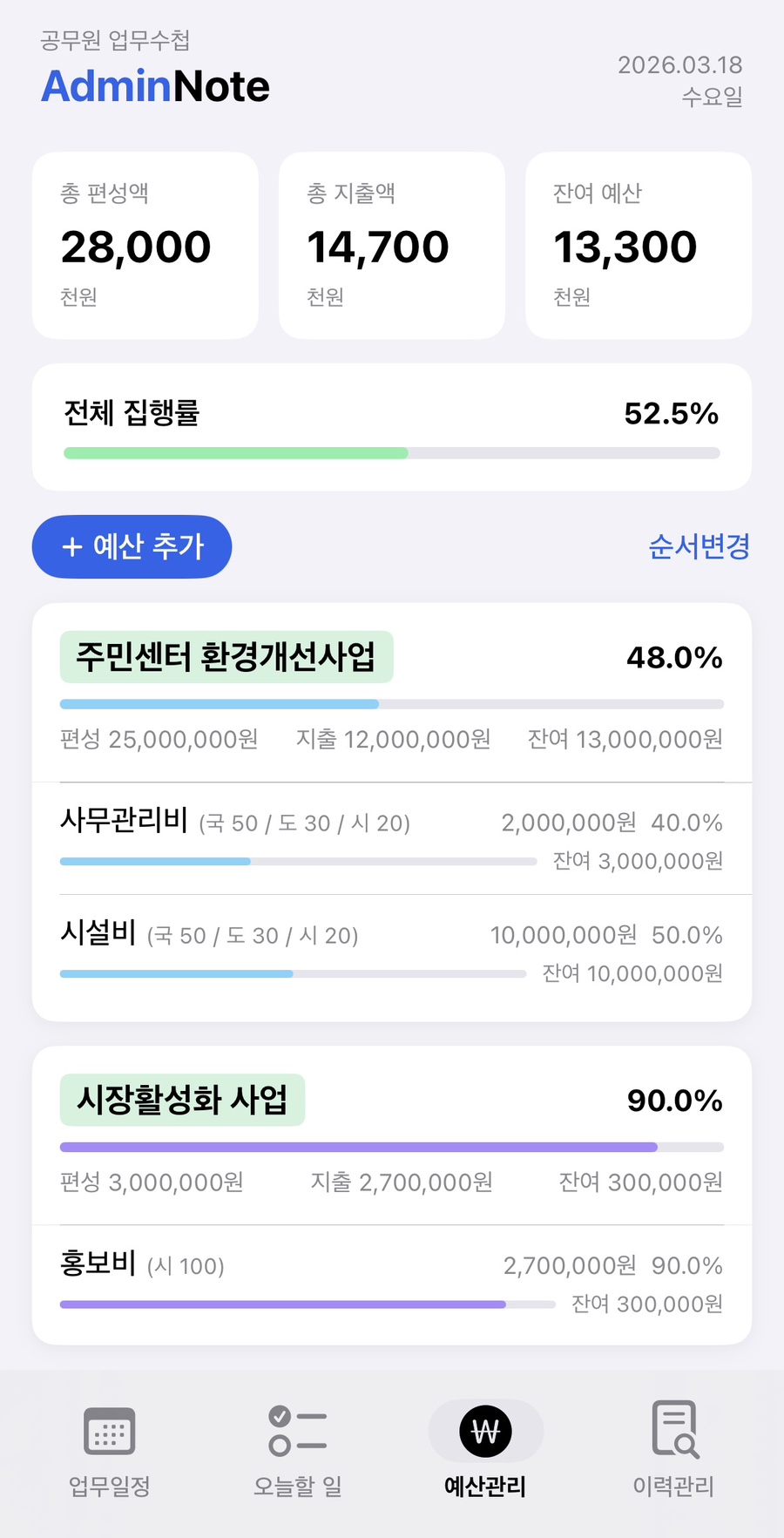Image resolution: width=784 pixels, height=1538 pixels.
Task: Select the 주민센터 환경개선사업 project title
Action: pyautogui.click(x=226, y=657)
